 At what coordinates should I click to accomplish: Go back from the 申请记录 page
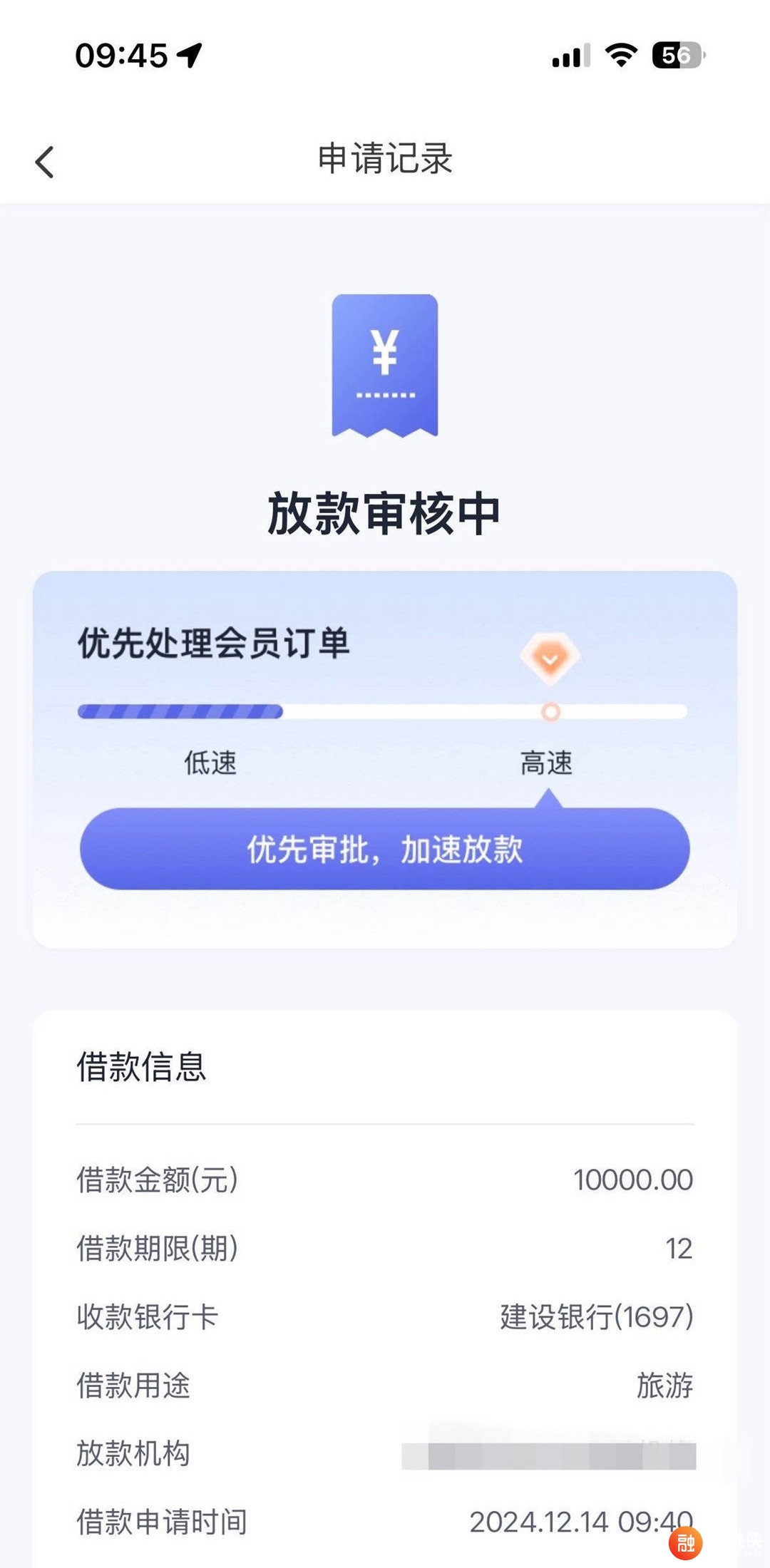[44, 162]
